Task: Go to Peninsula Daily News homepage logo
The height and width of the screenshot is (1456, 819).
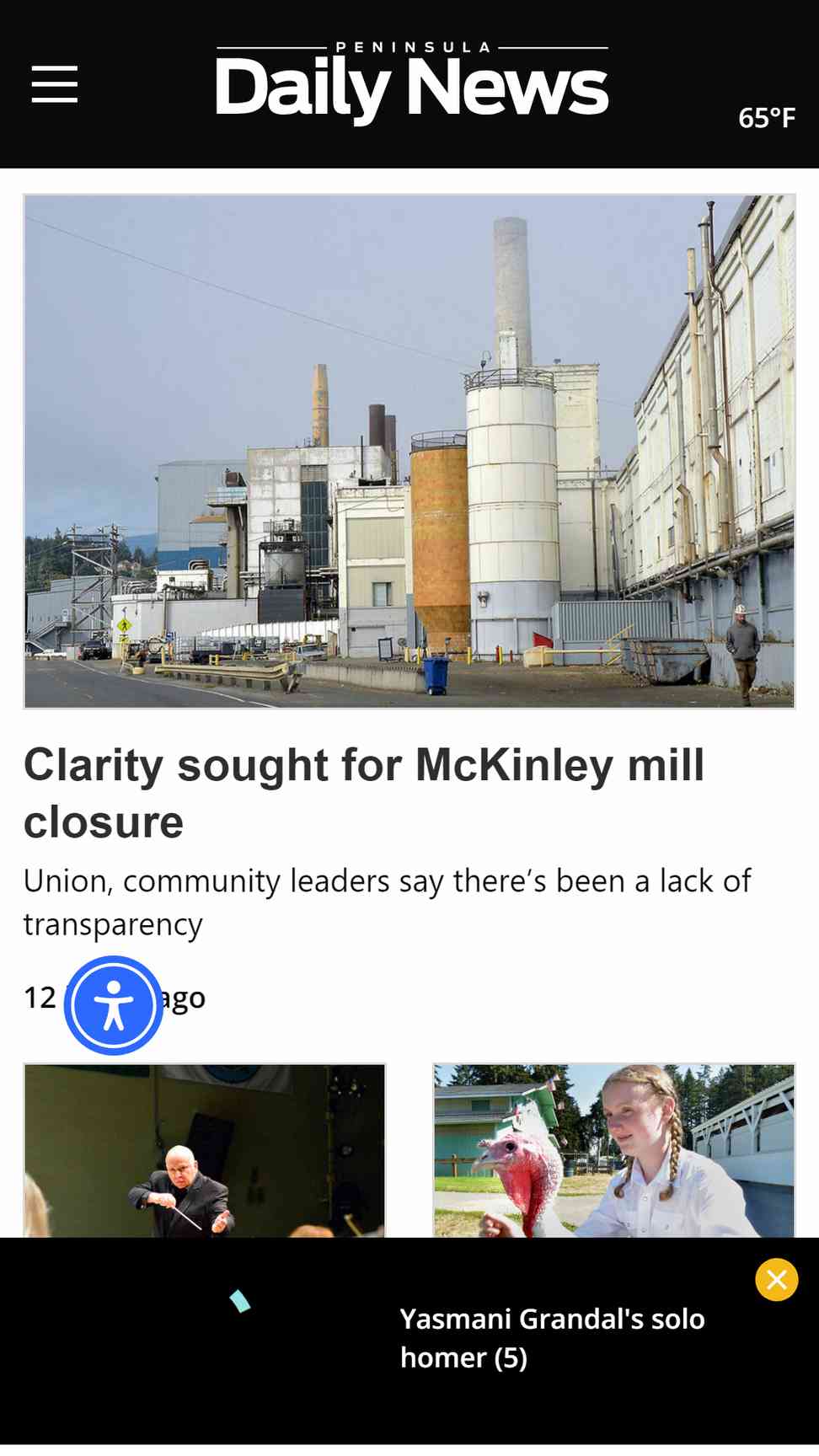Action: coord(411,84)
